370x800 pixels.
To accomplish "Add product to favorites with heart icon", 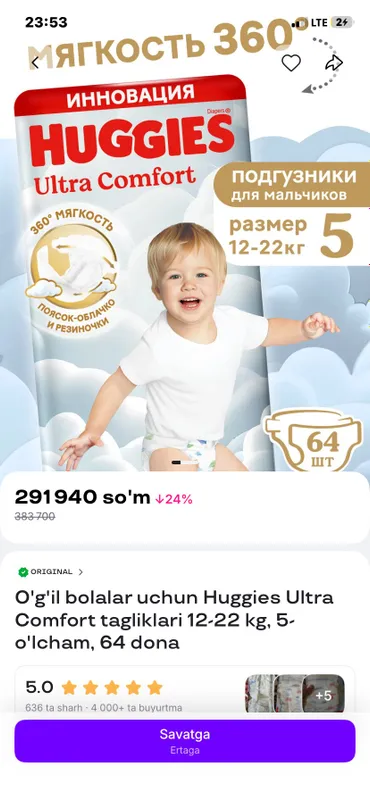I will 291,63.
